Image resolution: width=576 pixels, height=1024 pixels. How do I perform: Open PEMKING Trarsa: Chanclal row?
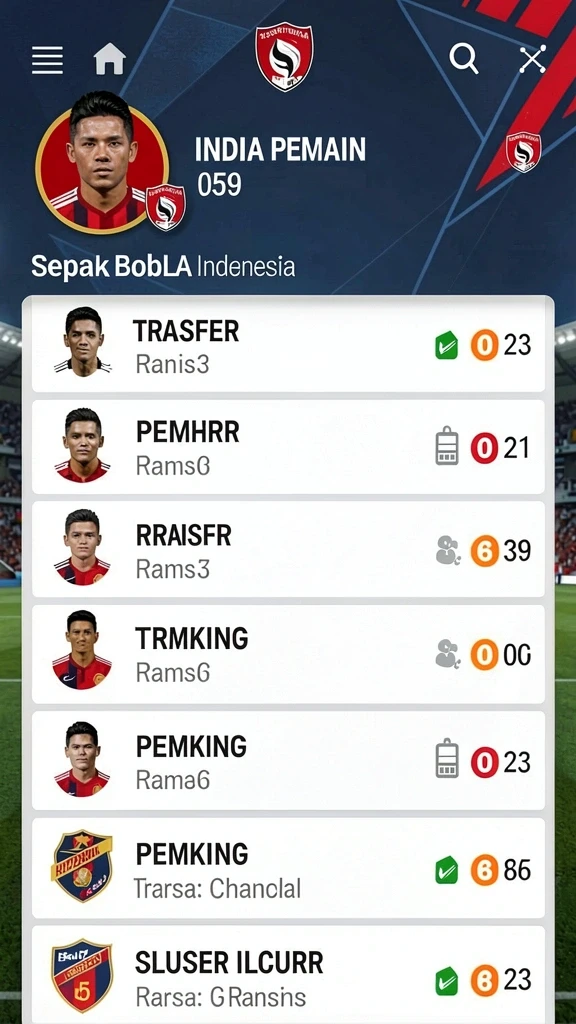(288, 868)
